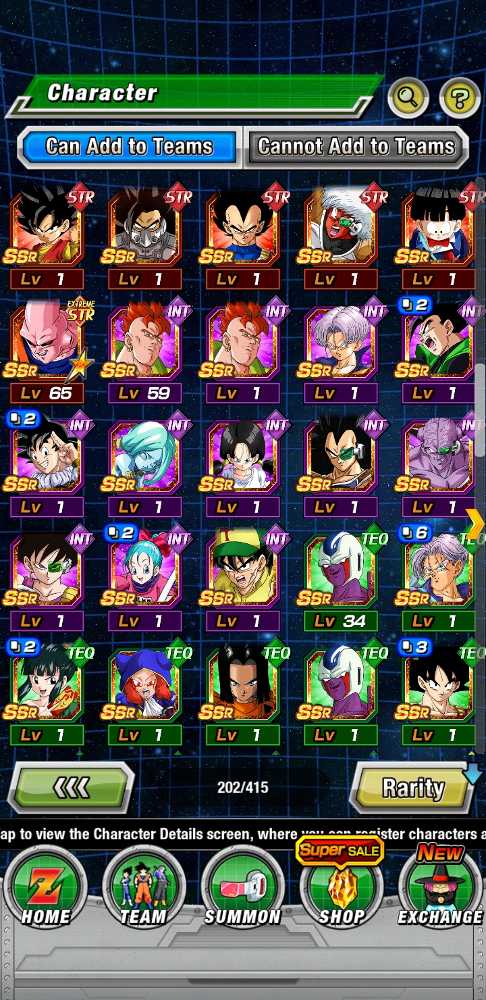Open the magnifying glass search icon
This screenshot has height=1000, width=486.
coord(408,98)
